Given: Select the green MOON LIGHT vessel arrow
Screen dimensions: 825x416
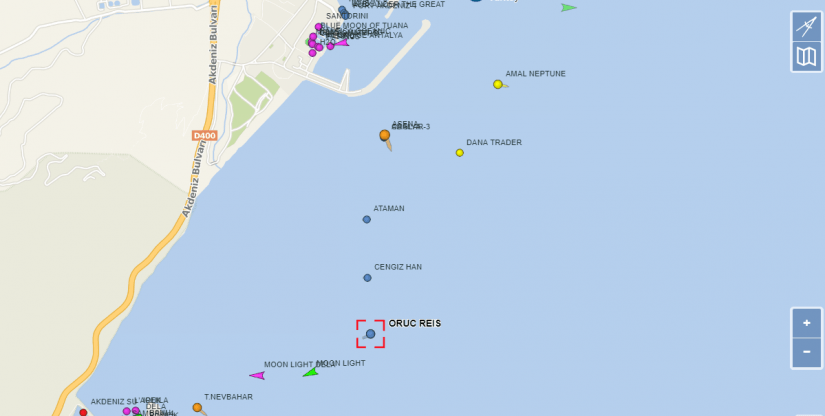Looking at the screenshot, I should (311, 372).
